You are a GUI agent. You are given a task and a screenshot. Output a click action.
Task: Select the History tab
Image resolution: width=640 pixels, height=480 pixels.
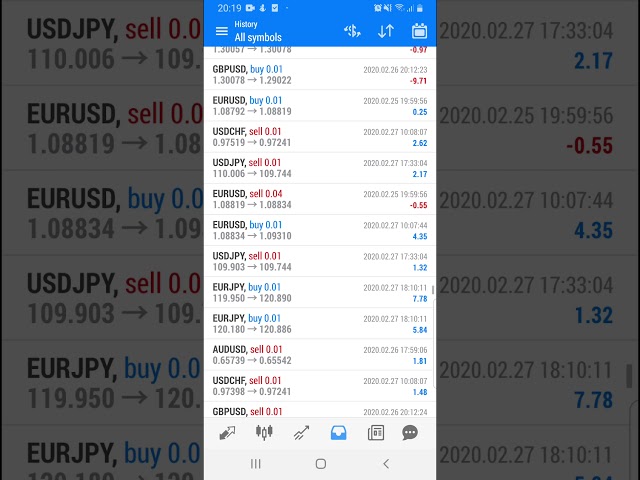338,433
